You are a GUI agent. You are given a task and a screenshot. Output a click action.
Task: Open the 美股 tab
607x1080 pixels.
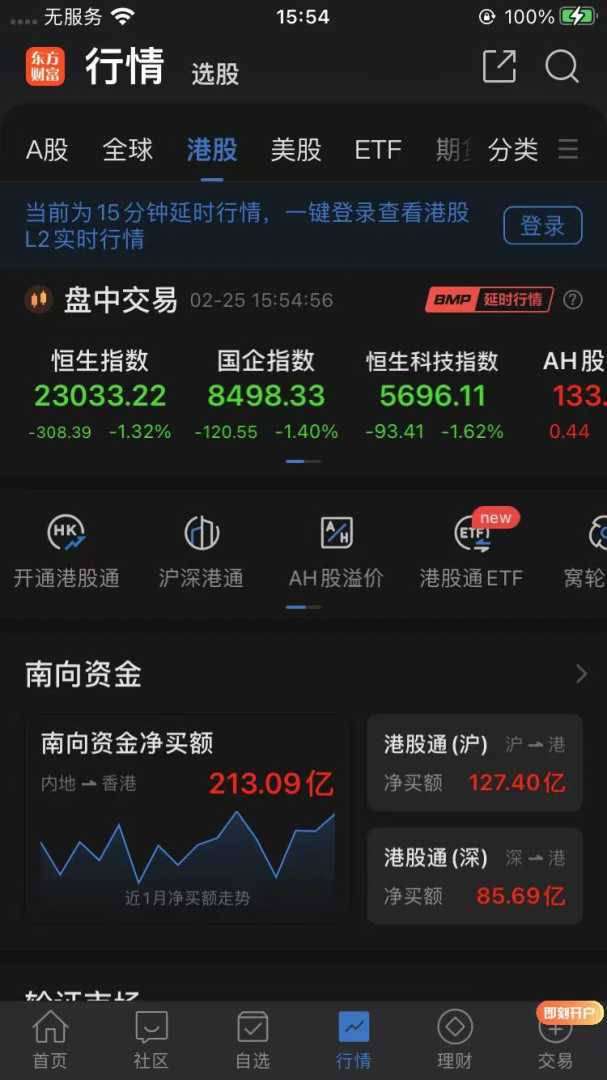pos(296,150)
